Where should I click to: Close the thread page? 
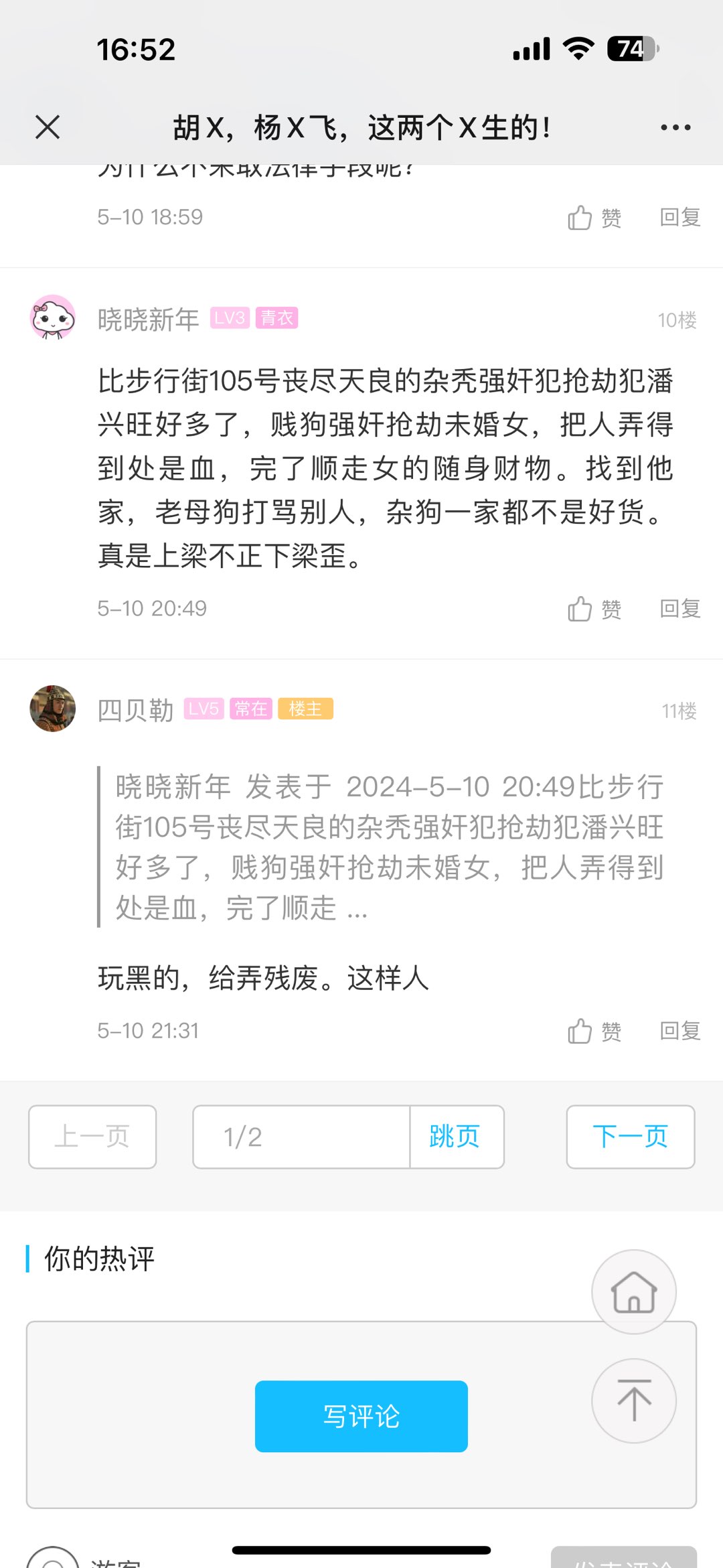coord(48,127)
